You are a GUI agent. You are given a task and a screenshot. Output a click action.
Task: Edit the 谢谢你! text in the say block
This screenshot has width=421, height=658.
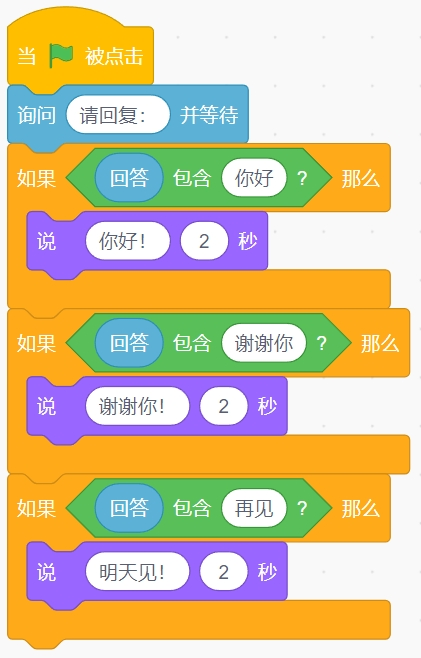(137, 406)
